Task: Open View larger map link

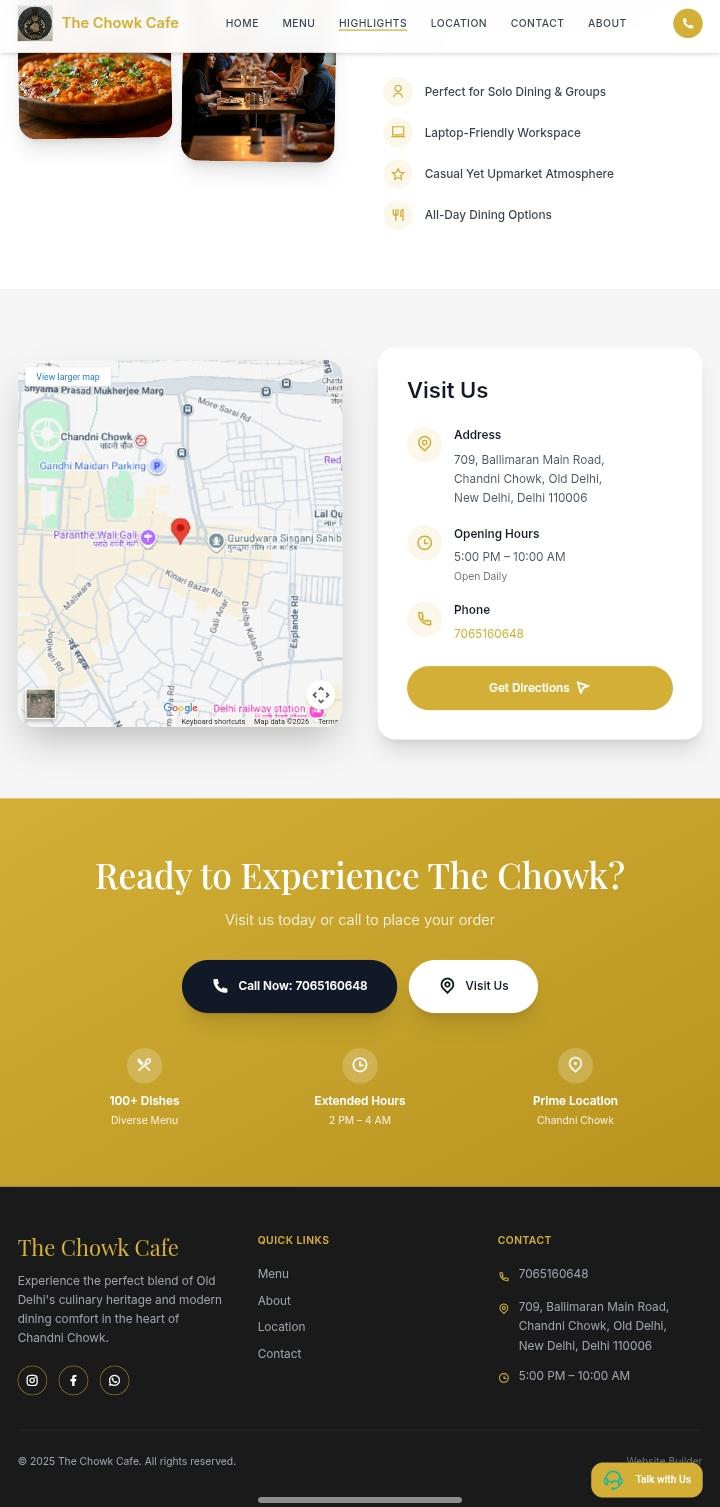Action: pyautogui.click(x=68, y=377)
